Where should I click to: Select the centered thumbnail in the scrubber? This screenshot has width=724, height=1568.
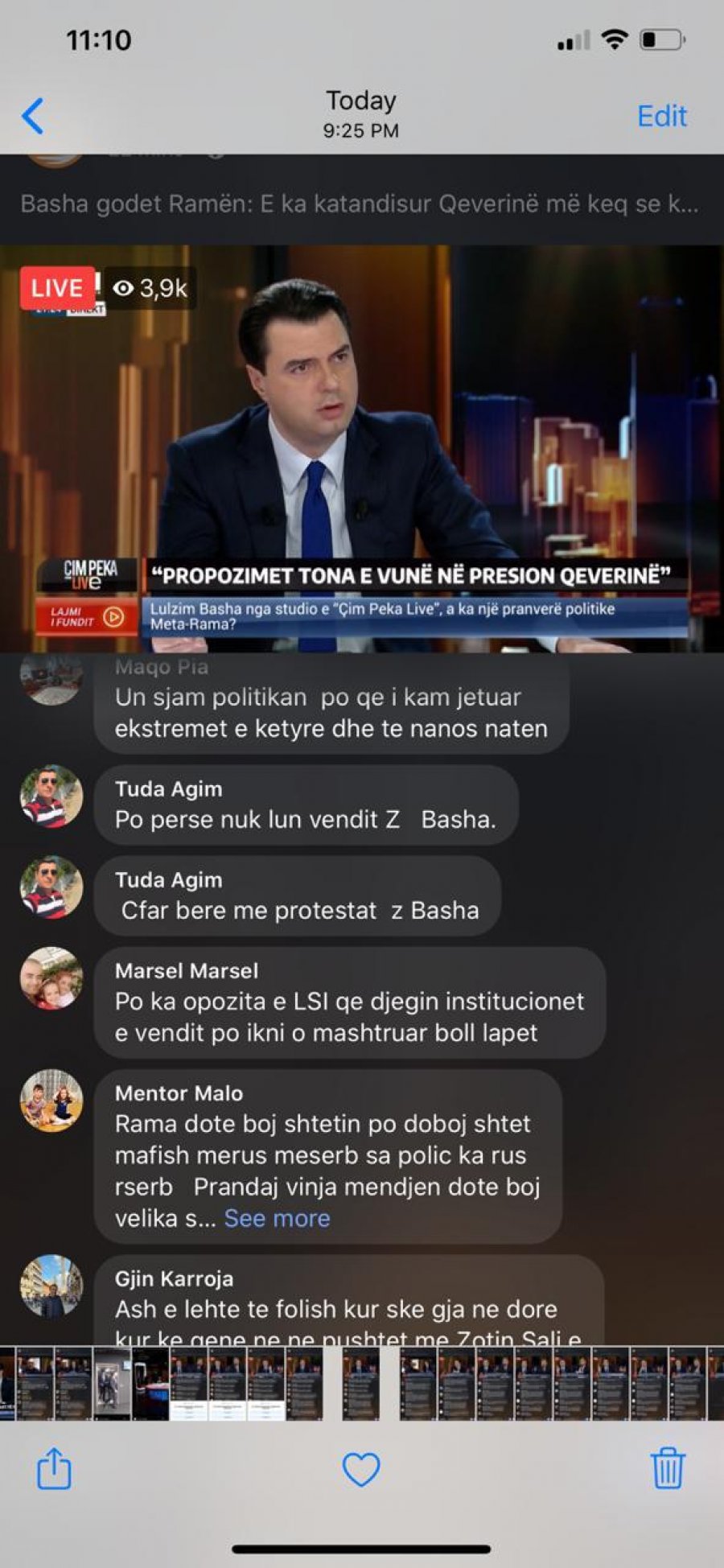pos(361,1384)
